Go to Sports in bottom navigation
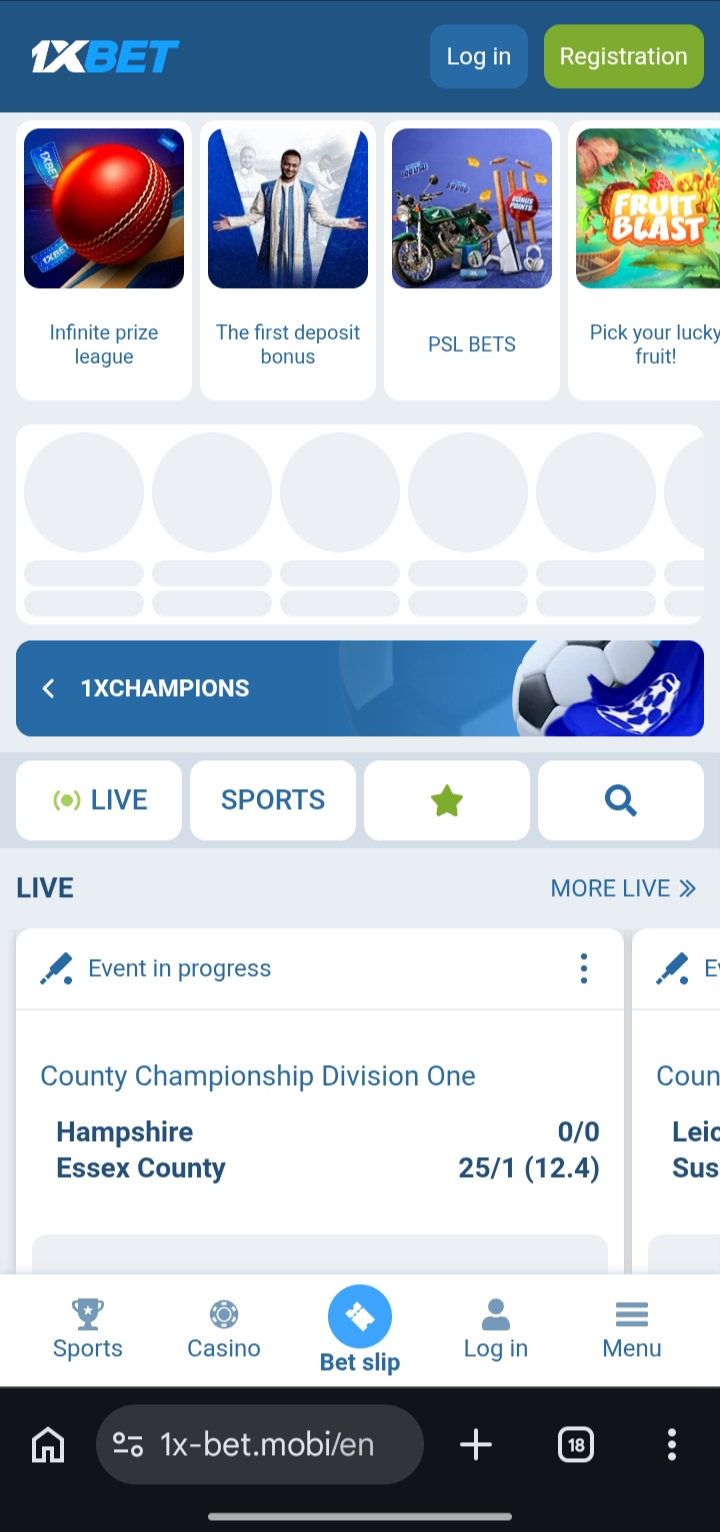The width and height of the screenshot is (720, 1532). [x=88, y=1329]
